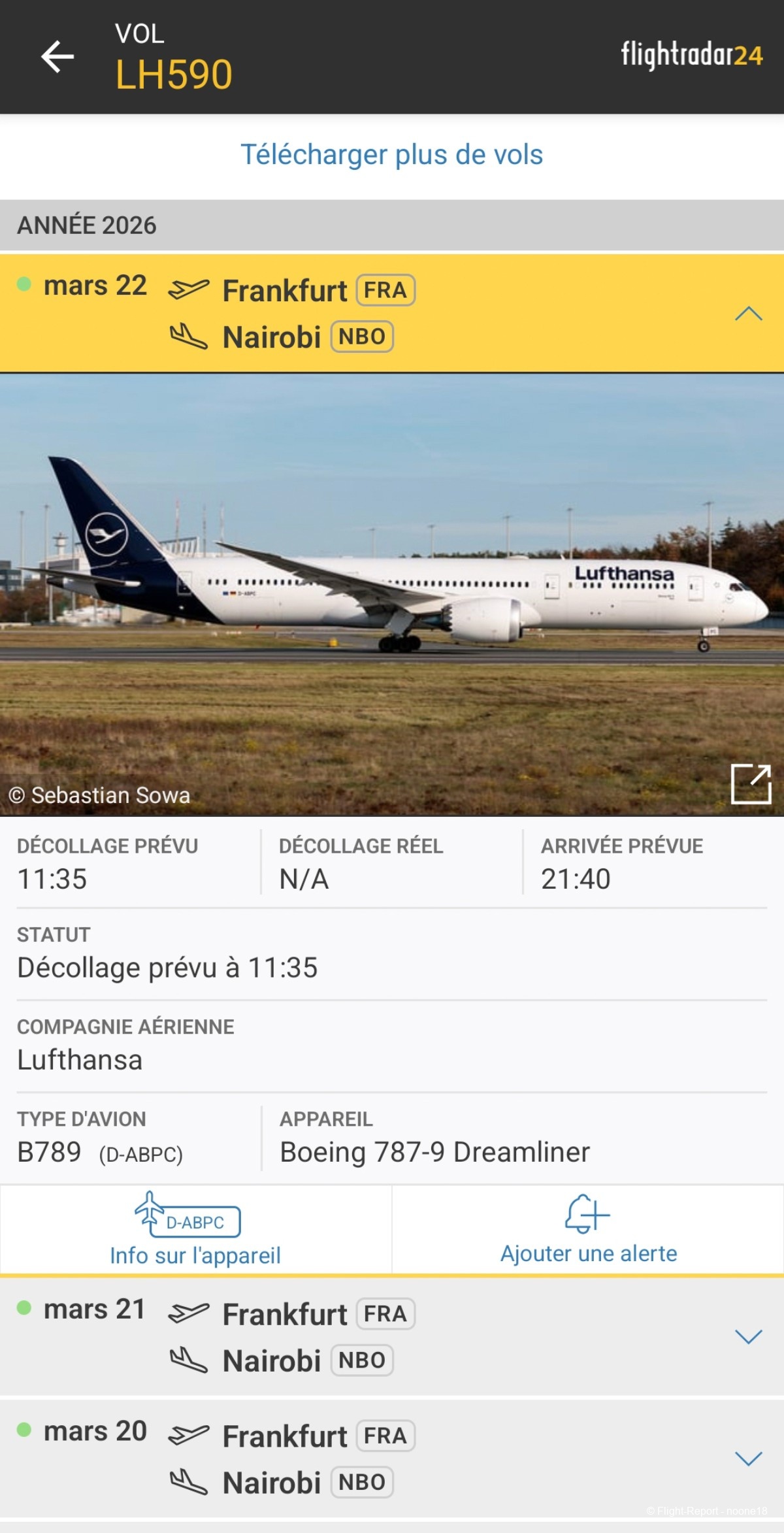Image resolution: width=784 pixels, height=1533 pixels.
Task: Select the ANNÉE 2026 section header
Action: click(87, 225)
